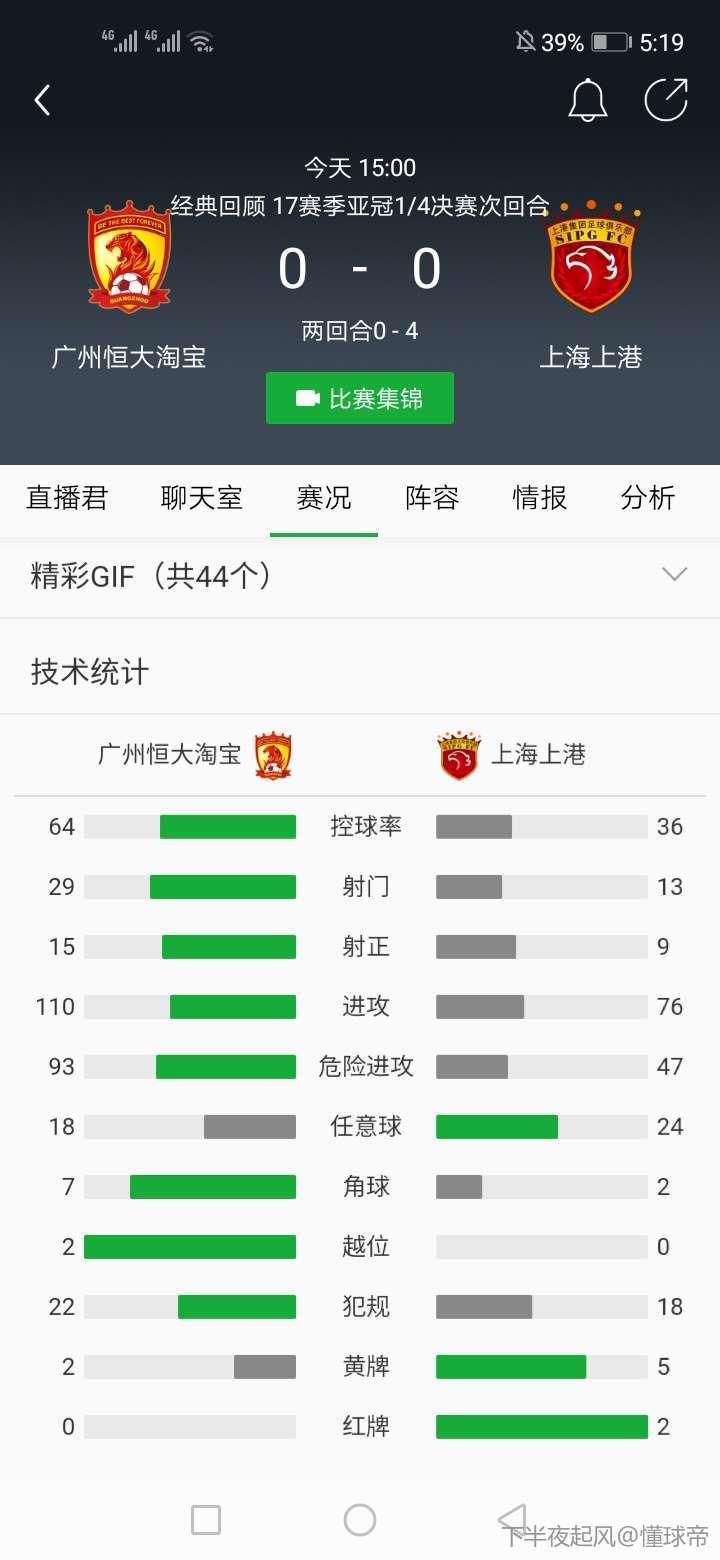Viewport: 720px width, 1560px height.
Task: Open recent apps with the square button
Action: point(206,1520)
